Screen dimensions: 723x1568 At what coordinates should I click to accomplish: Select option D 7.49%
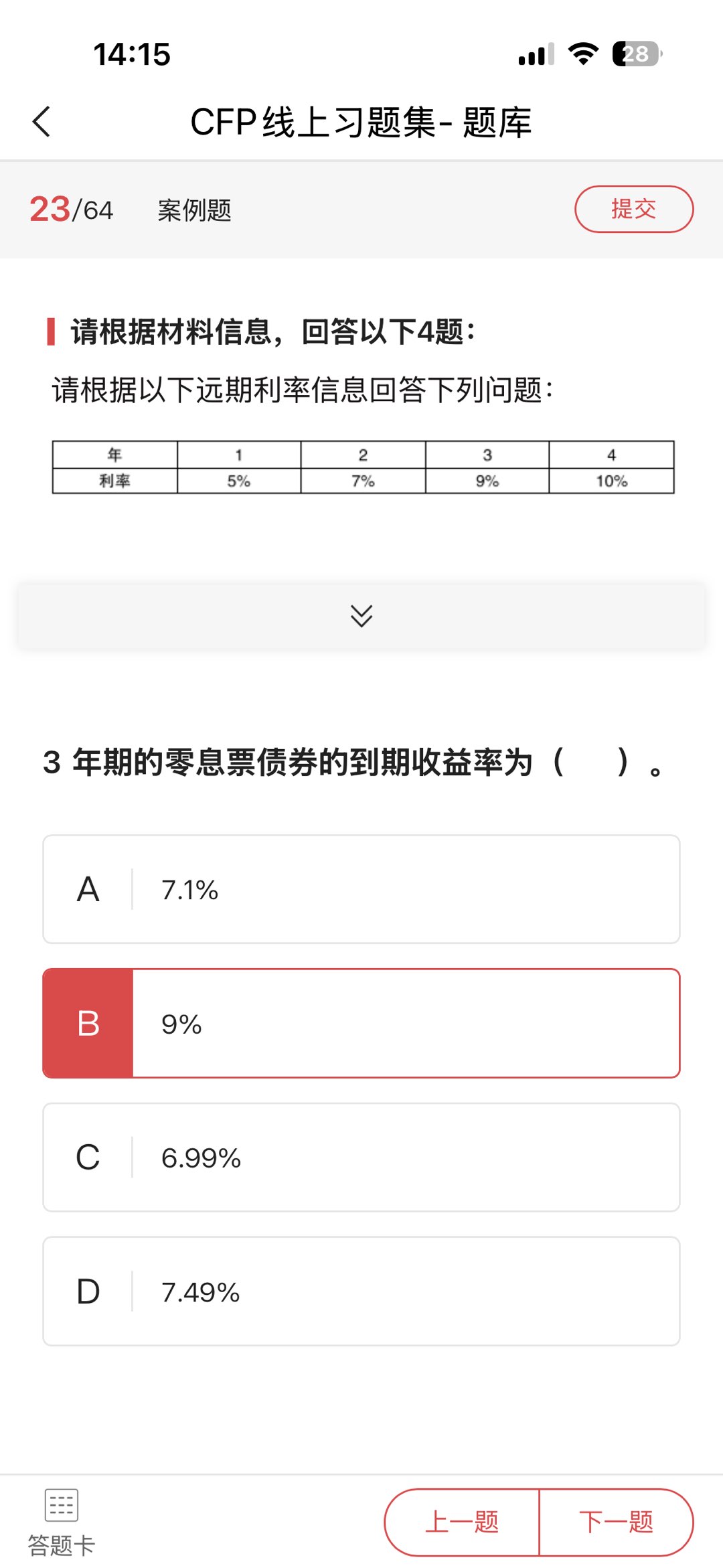click(x=361, y=1291)
